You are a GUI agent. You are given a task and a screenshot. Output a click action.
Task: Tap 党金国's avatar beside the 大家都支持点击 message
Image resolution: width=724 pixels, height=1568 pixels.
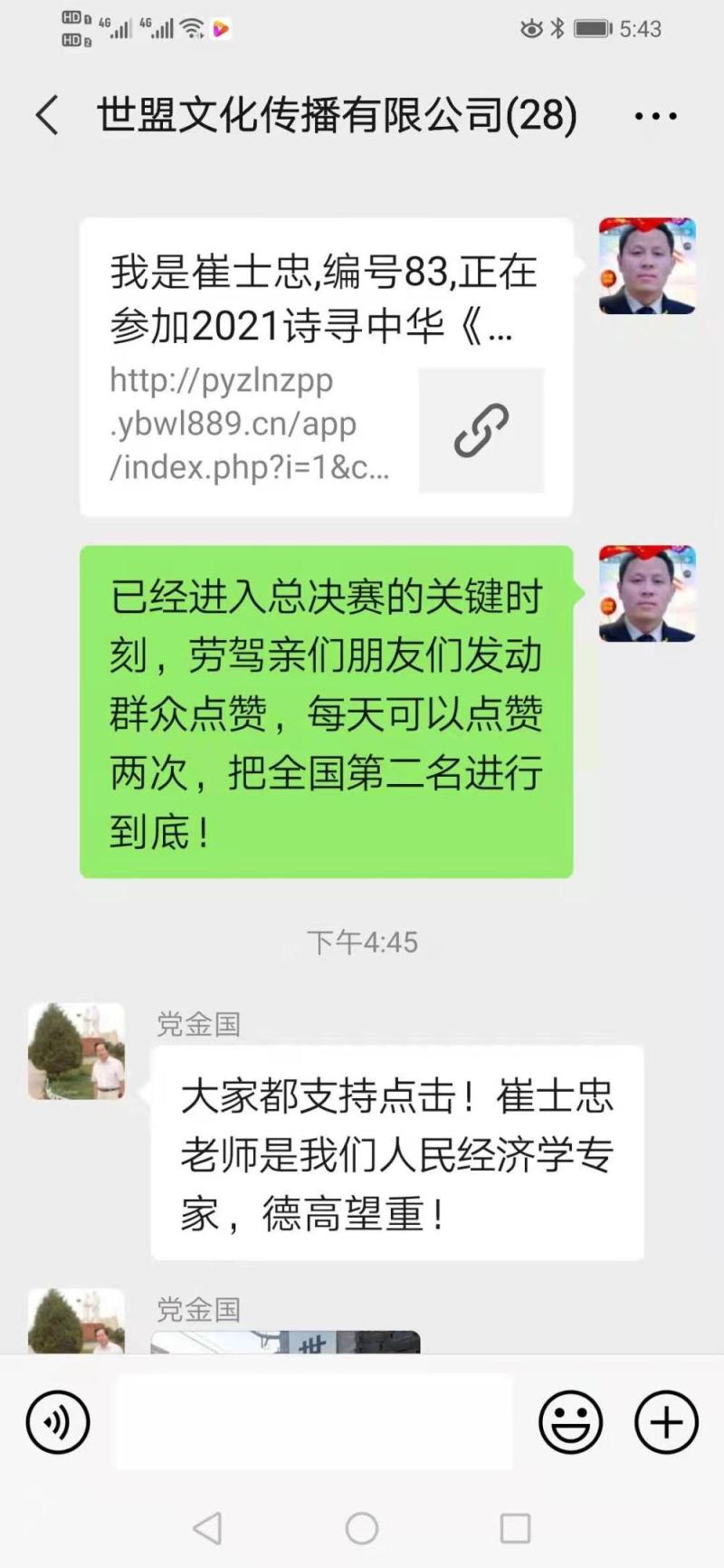tap(76, 1051)
